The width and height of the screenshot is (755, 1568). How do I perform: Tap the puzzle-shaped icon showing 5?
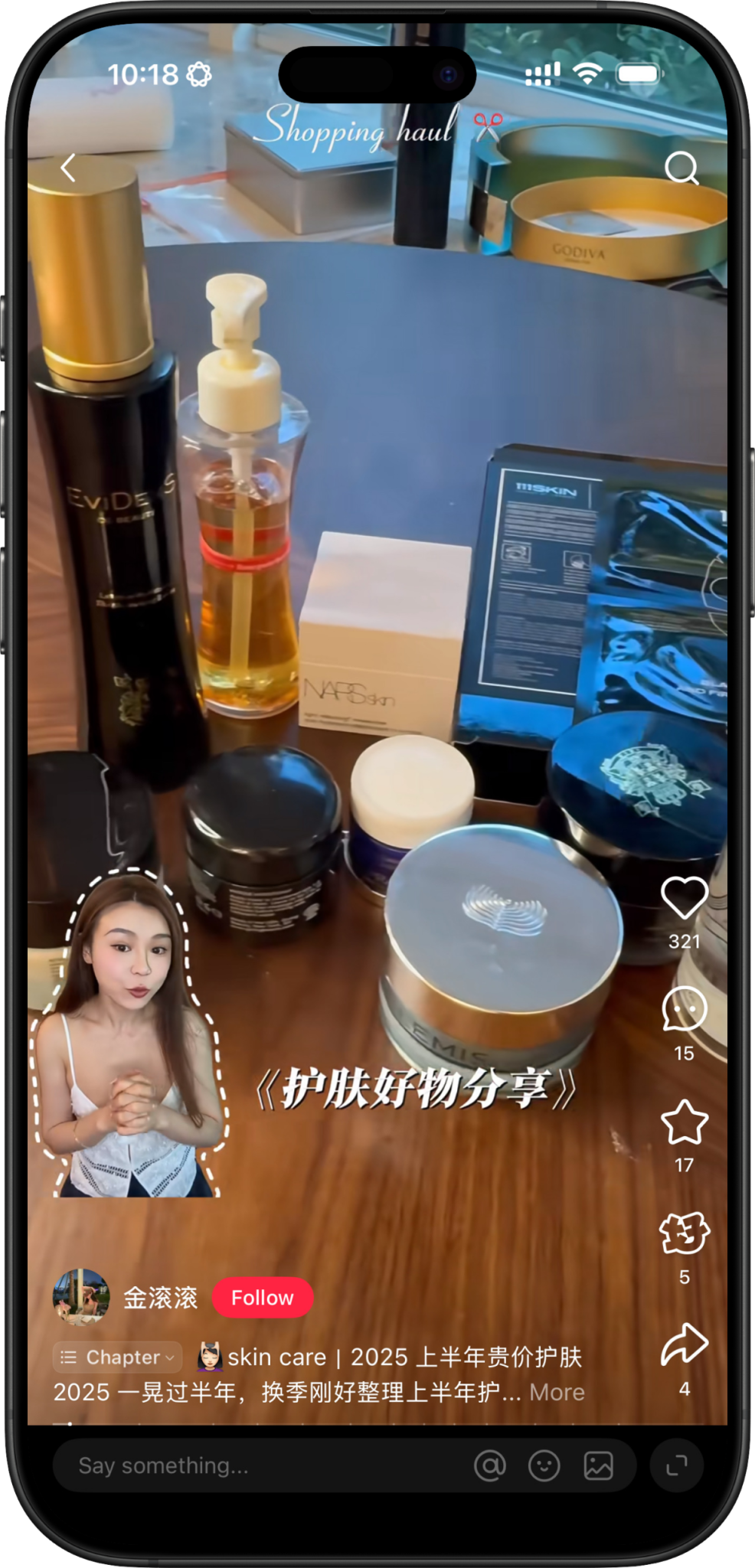click(x=684, y=1233)
